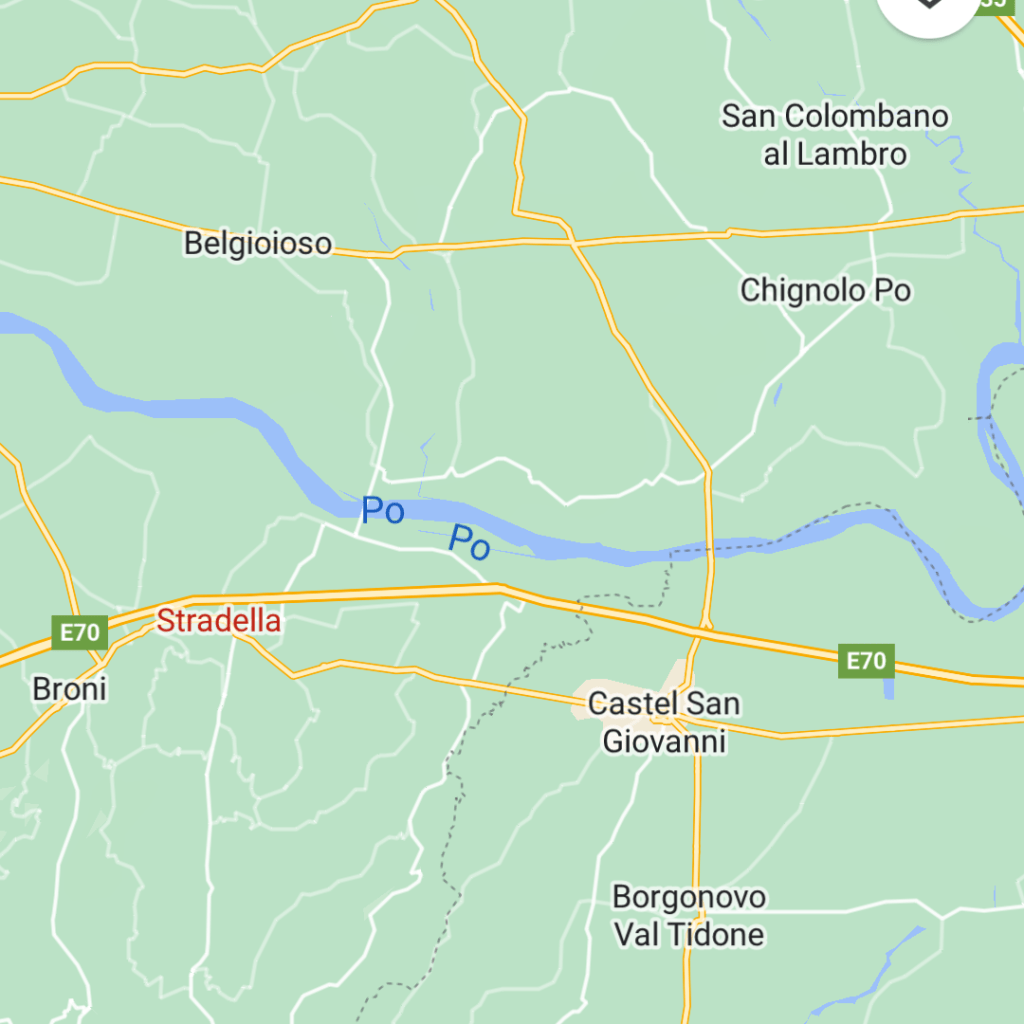Tap the Castel San Giovanni label
The width and height of the screenshot is (1024, 1024).
(x=664, y=722)
